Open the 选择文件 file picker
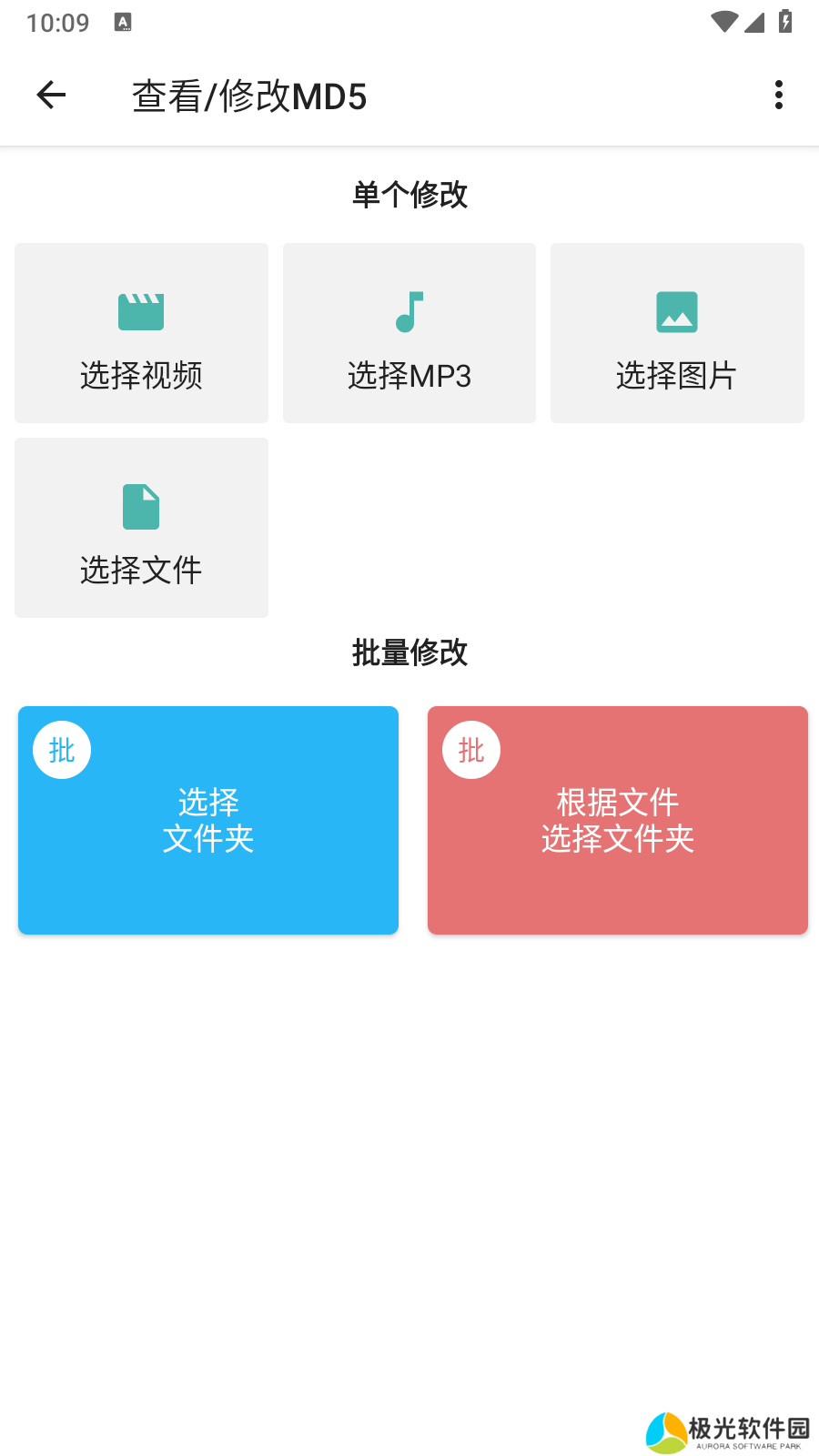This screenshot has width=819, height=1456. [141, 528]
